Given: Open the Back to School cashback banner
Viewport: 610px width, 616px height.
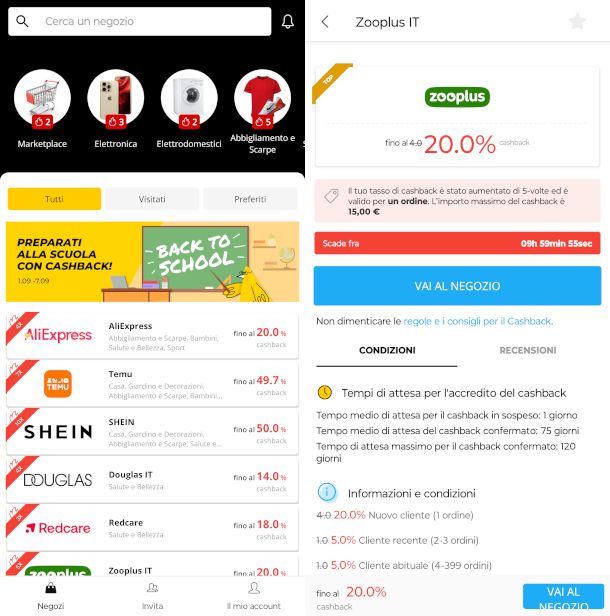Looking at the screenshot, I should [x=152, y=261].
